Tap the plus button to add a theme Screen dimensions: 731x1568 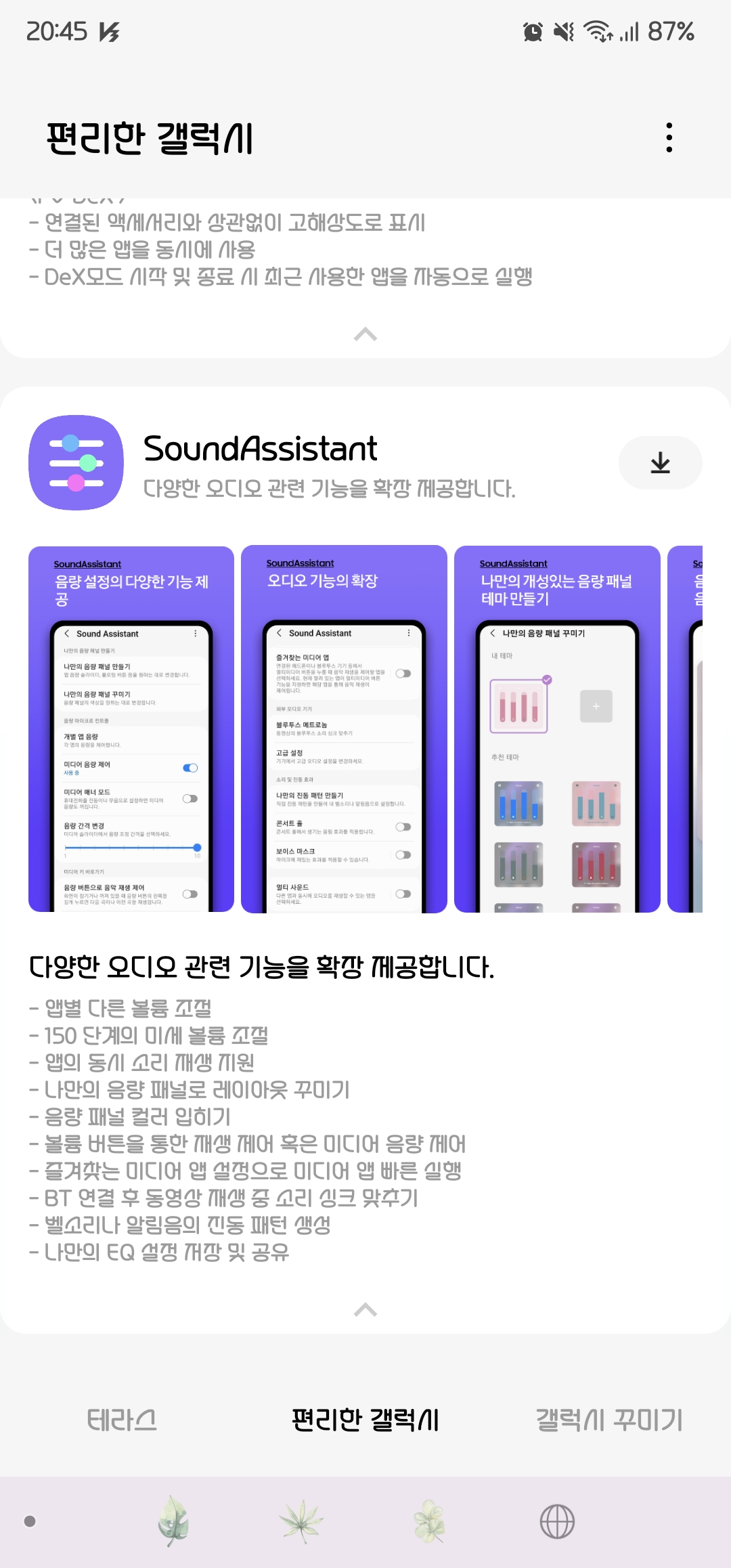pos(596,705)
